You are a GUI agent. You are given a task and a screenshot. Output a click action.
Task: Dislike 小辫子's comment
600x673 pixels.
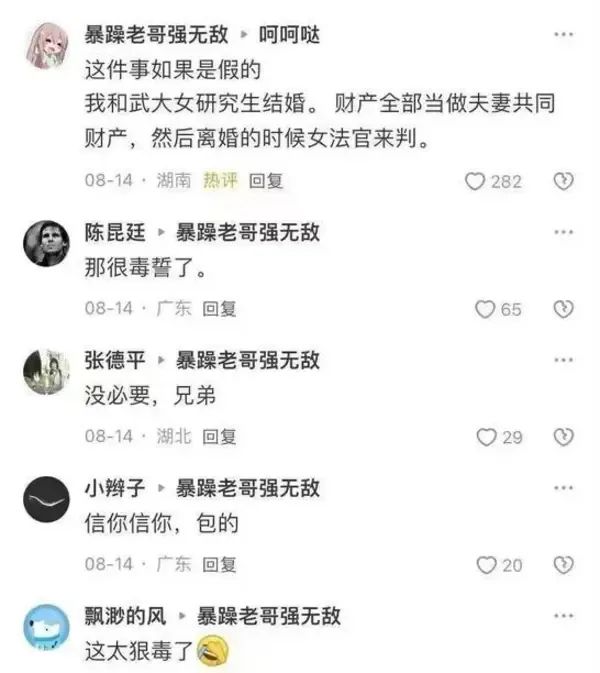point(564,565)
